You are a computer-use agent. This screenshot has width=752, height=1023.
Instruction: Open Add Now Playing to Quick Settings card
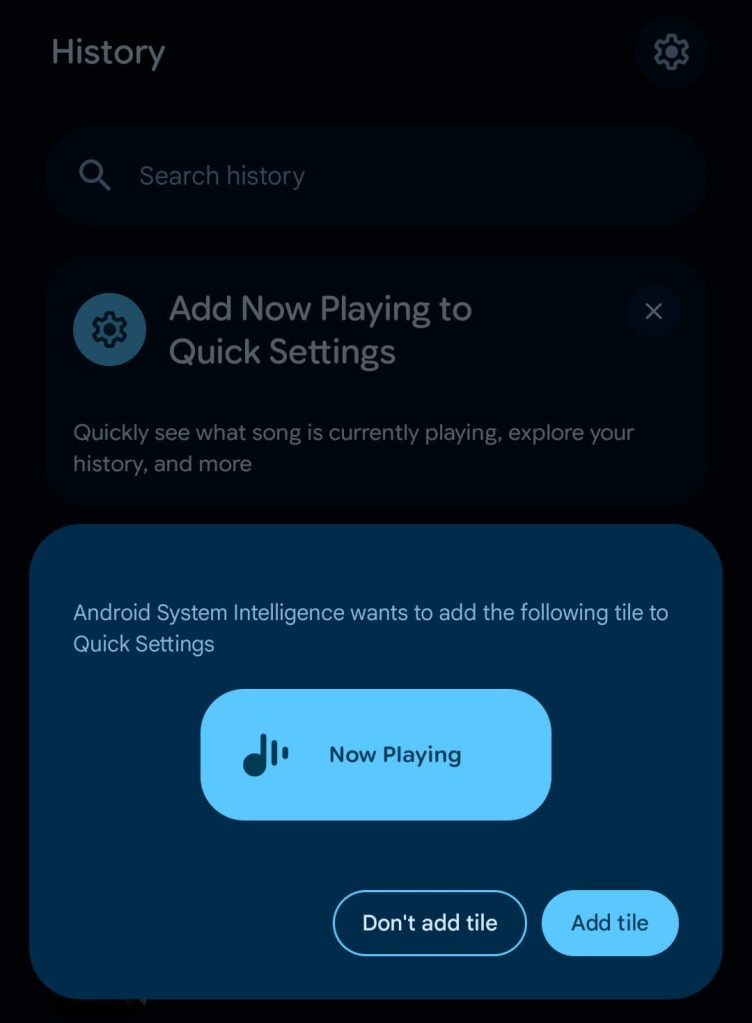tap(320, 331)
